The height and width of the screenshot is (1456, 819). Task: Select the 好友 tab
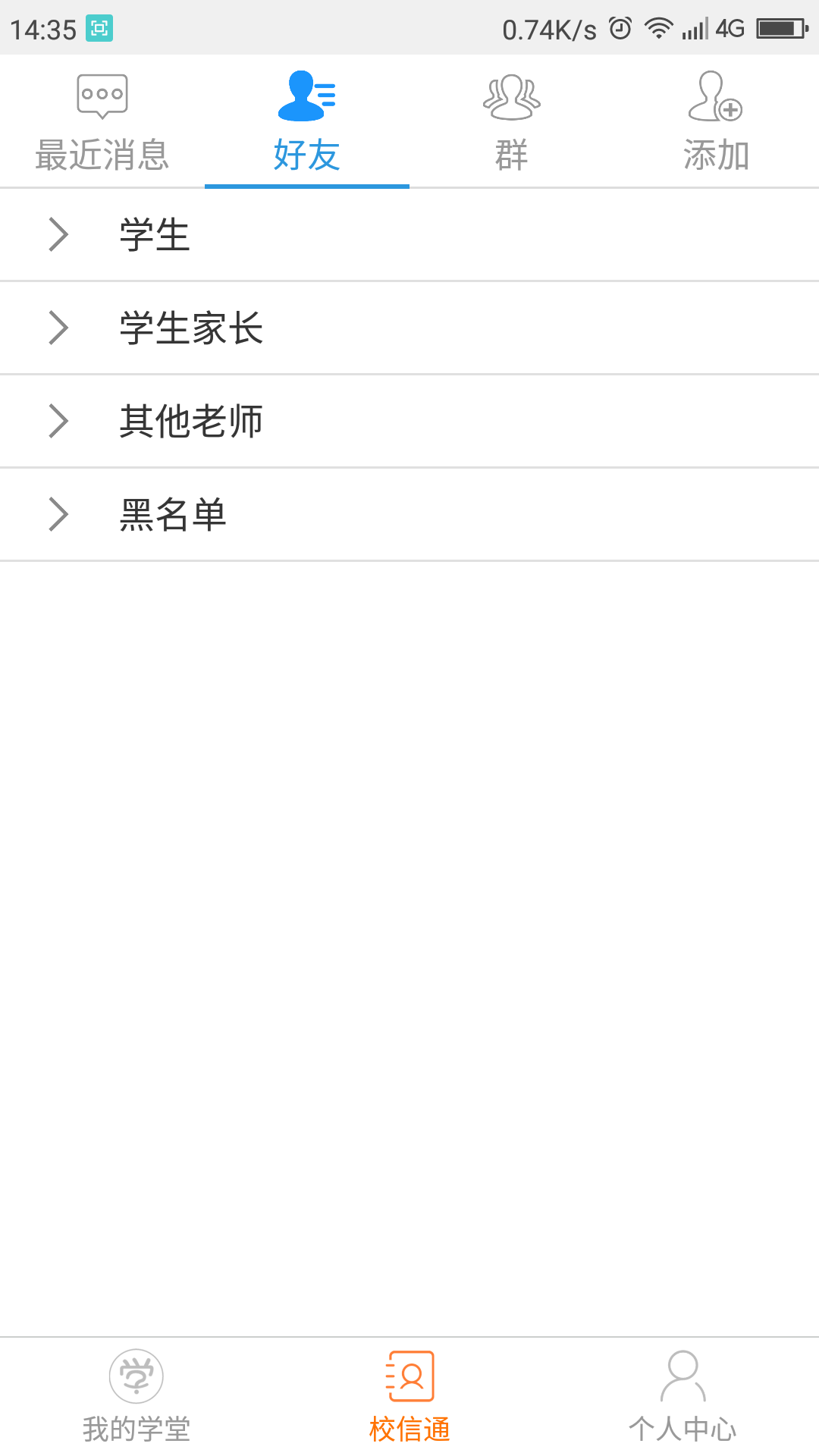[307, 122]
